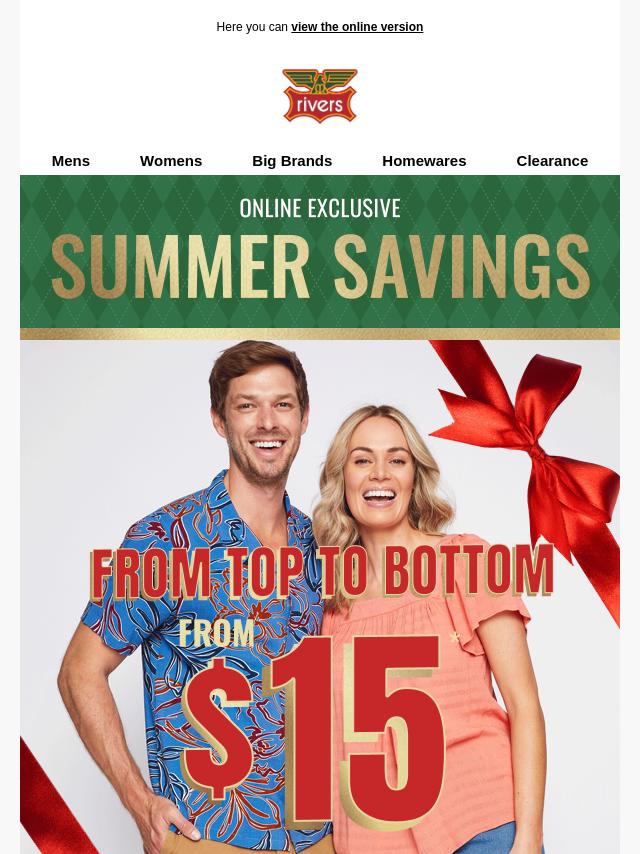This screenshot has height=854, width=640.
Task: Open the Mens category
Action: click(x=70, y=160)
